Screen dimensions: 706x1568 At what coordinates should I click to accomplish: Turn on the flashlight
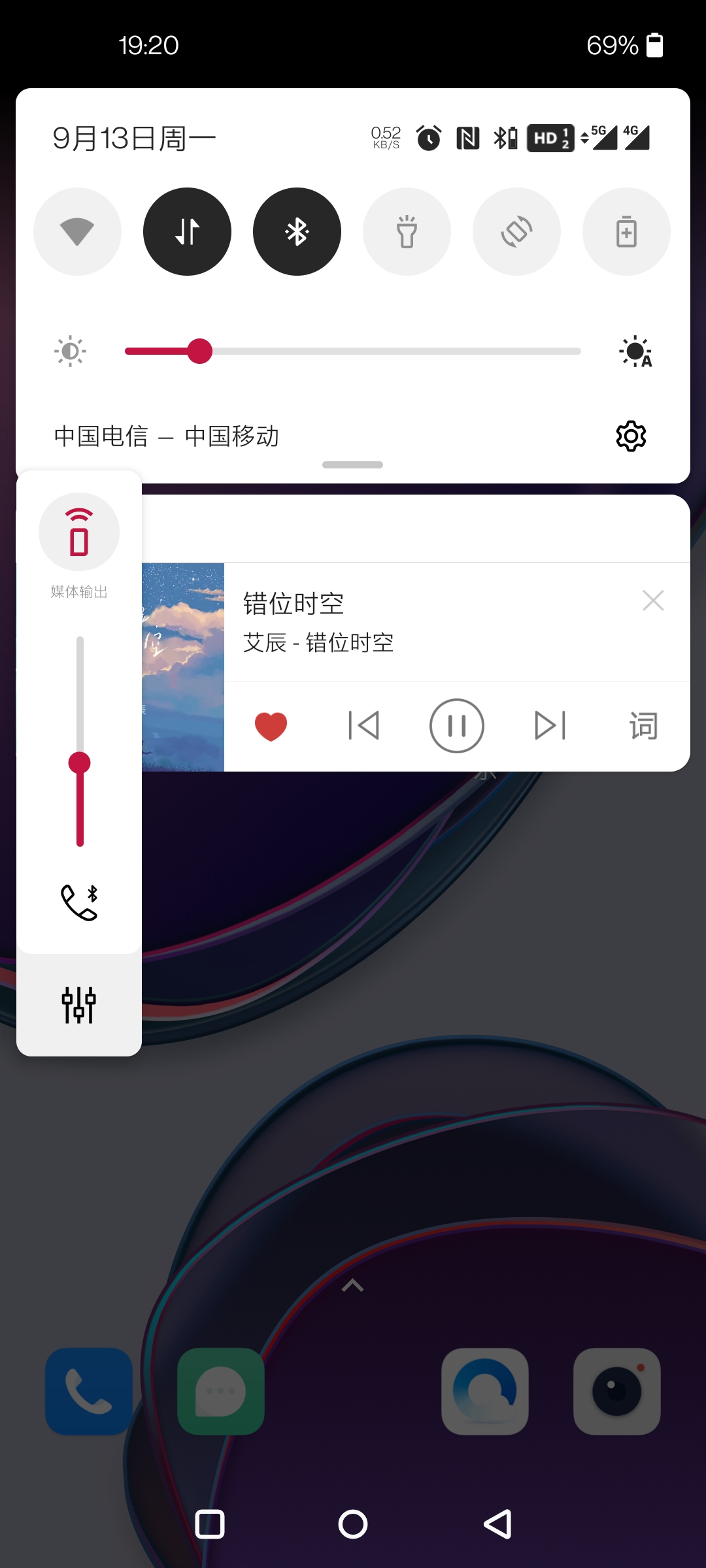coord(407,232)
